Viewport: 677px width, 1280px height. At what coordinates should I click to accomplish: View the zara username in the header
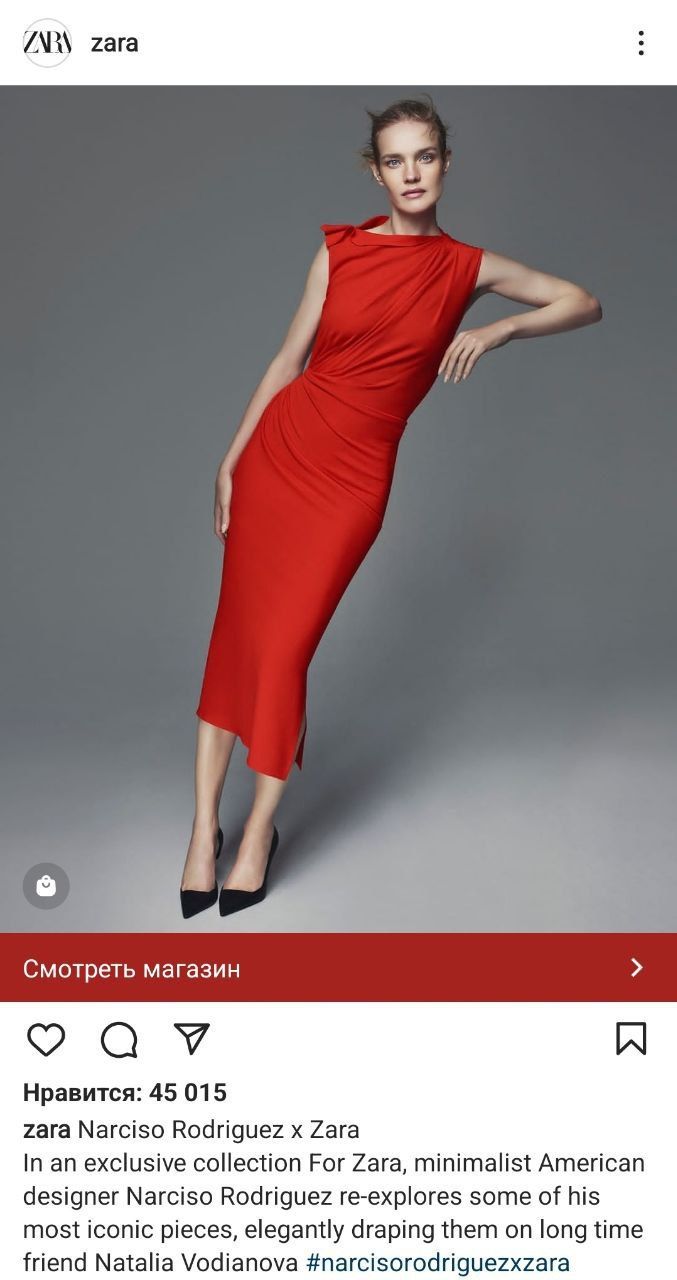pos(114,43)
